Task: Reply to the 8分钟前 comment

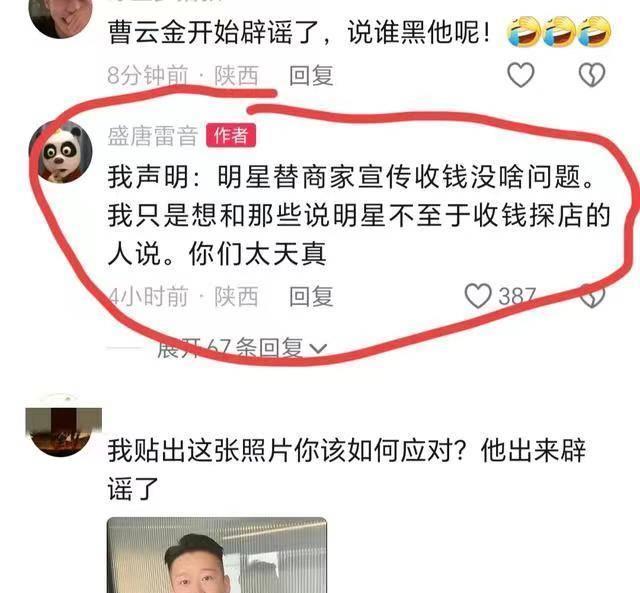Action: click(311, 75)
